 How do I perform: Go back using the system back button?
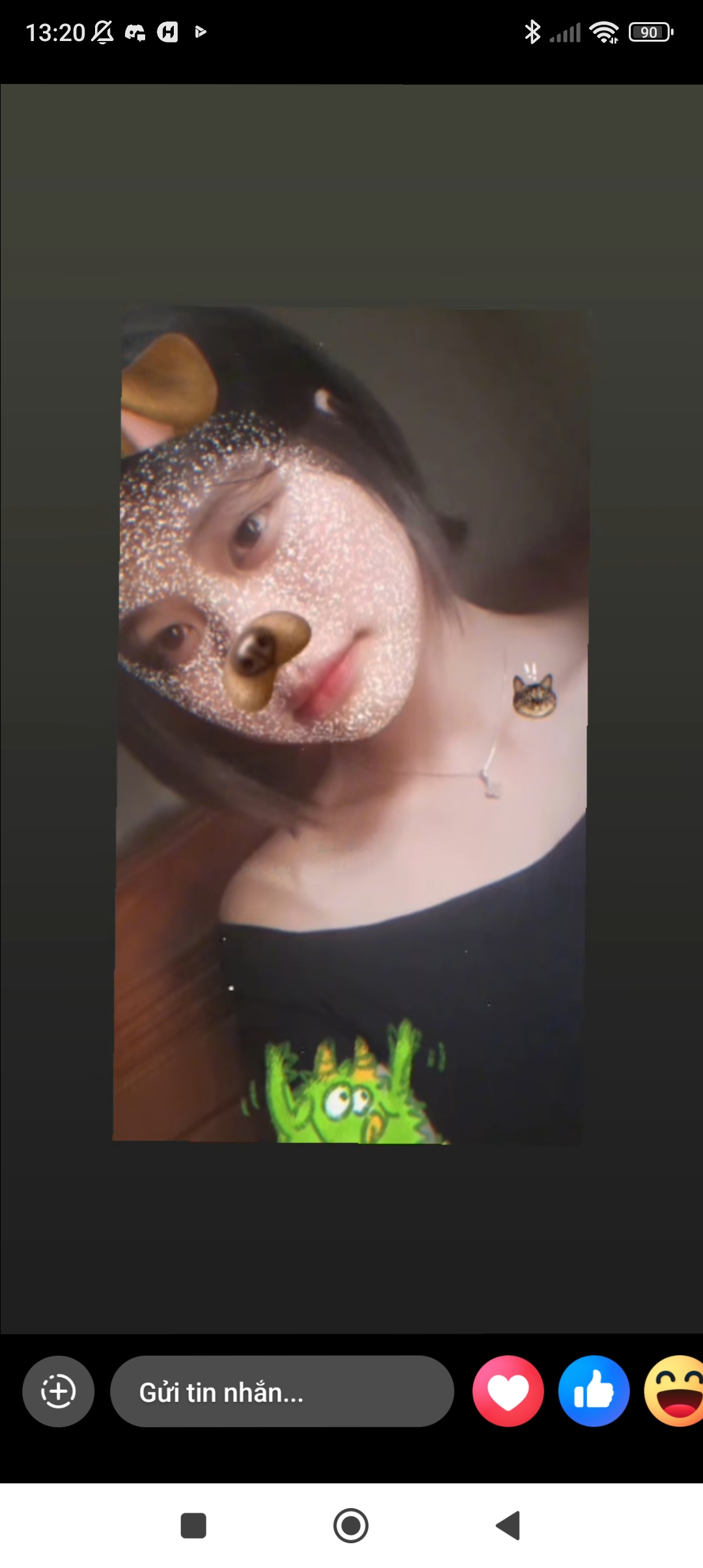(508, 1526)
